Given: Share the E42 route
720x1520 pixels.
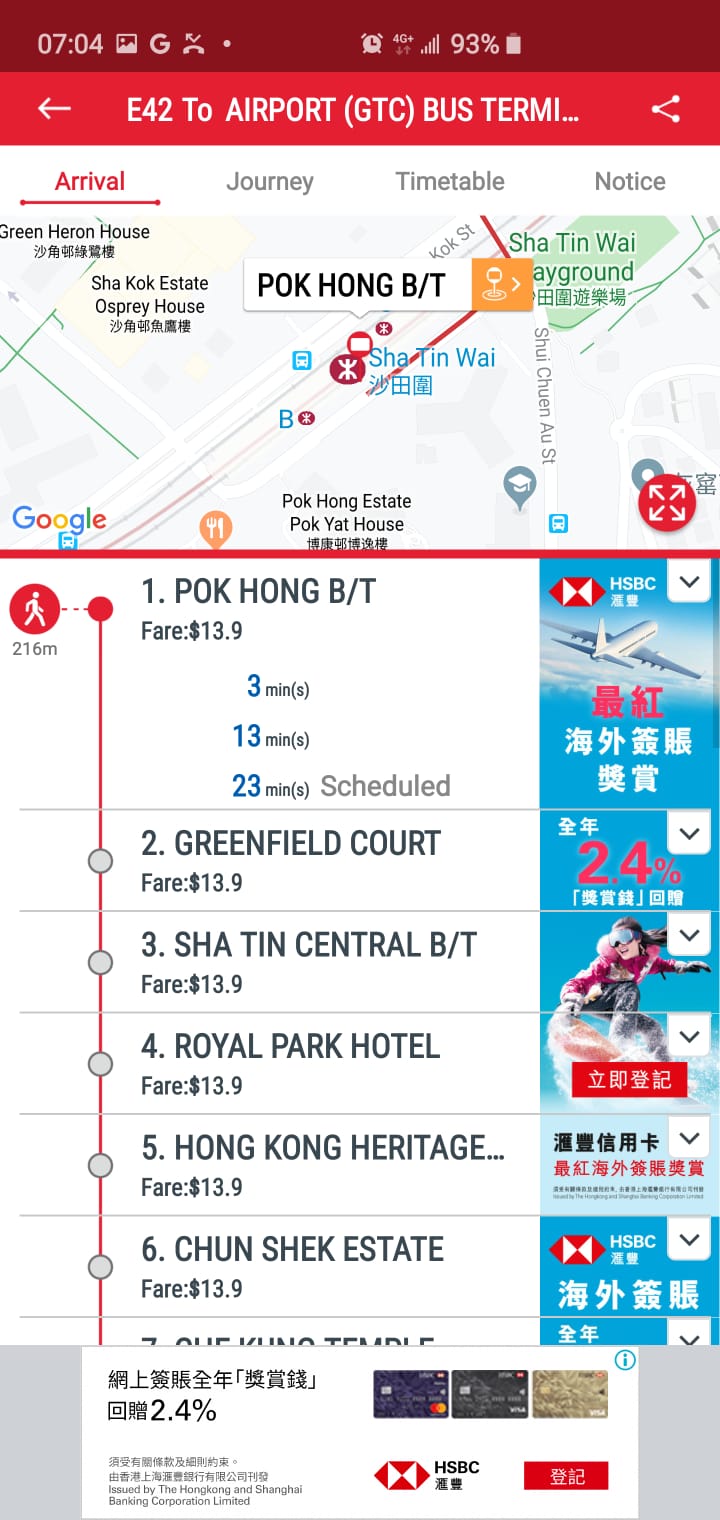Looking at the screenshot, I should (666, 109).
